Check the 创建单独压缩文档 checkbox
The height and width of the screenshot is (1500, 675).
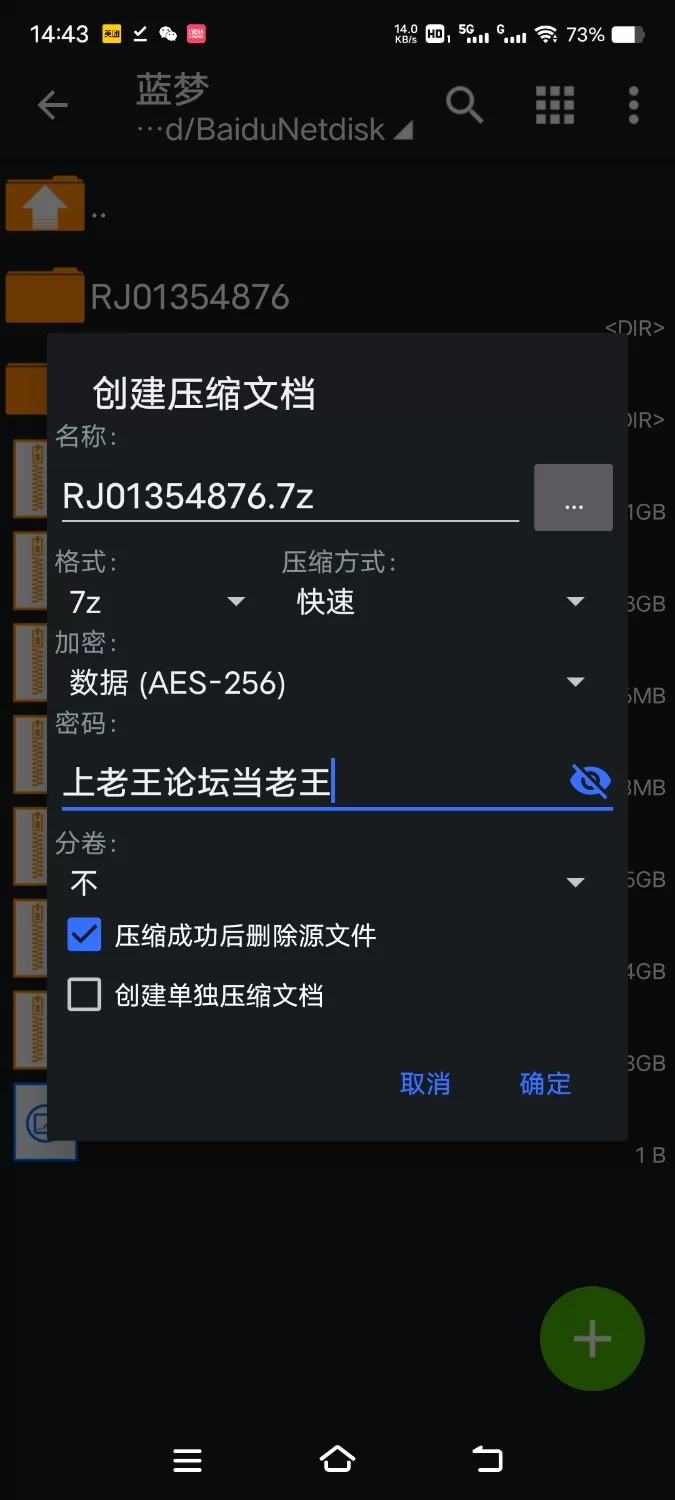point(85,995)
